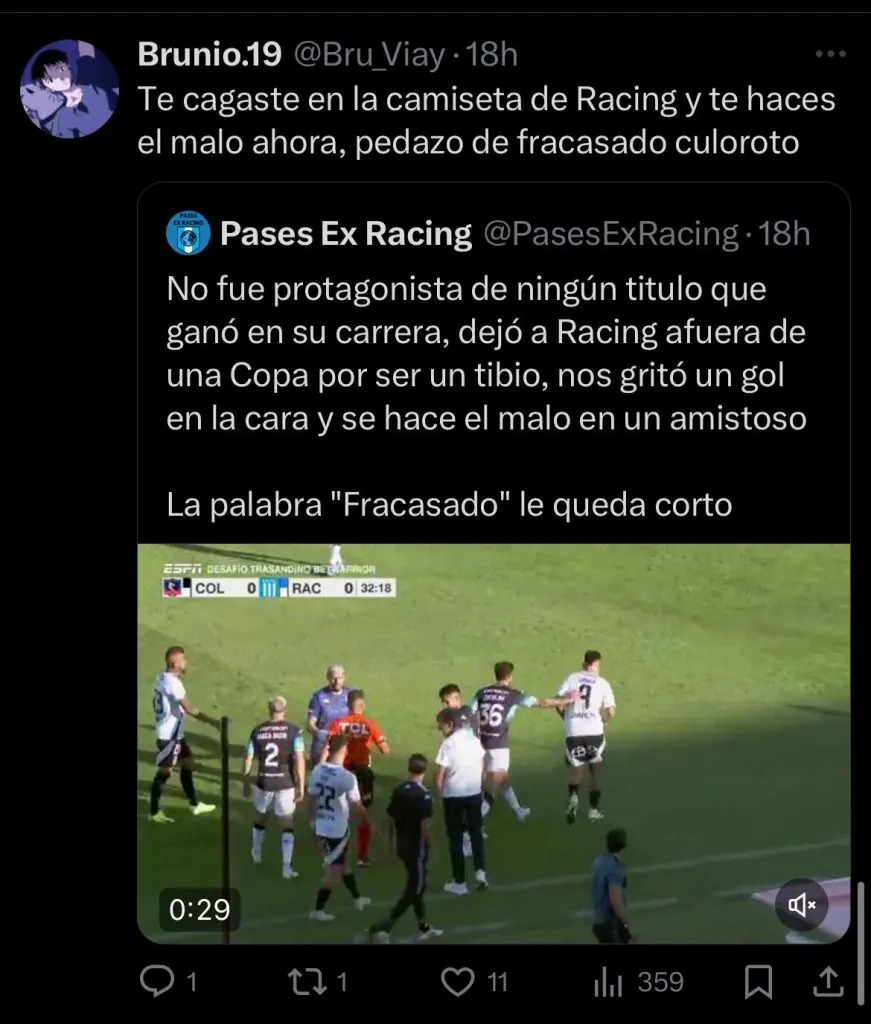
Task: Retweet Brunio.19's post
Action: (x=305, y=983)
